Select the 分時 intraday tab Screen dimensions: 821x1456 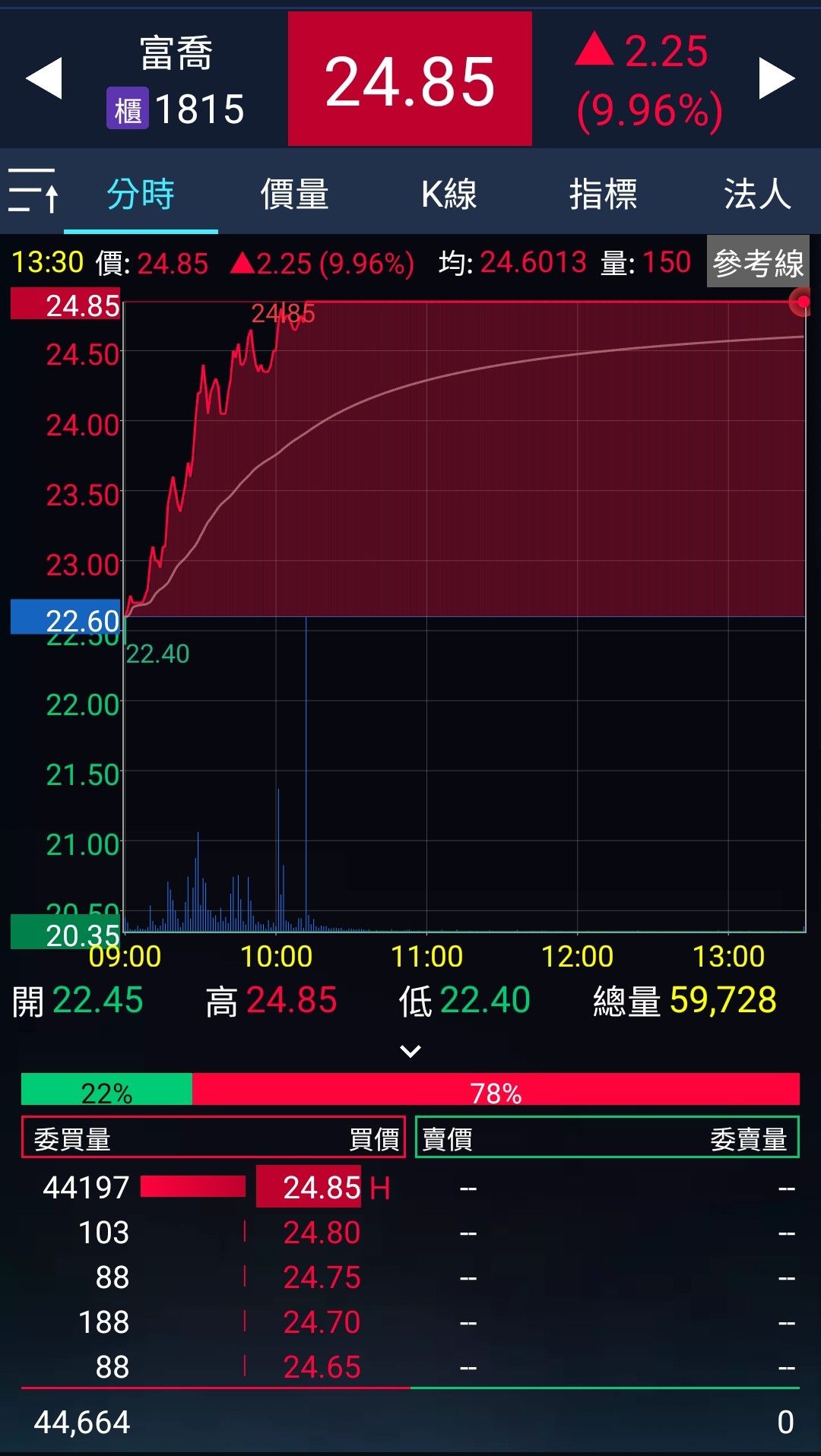point(141,194)
